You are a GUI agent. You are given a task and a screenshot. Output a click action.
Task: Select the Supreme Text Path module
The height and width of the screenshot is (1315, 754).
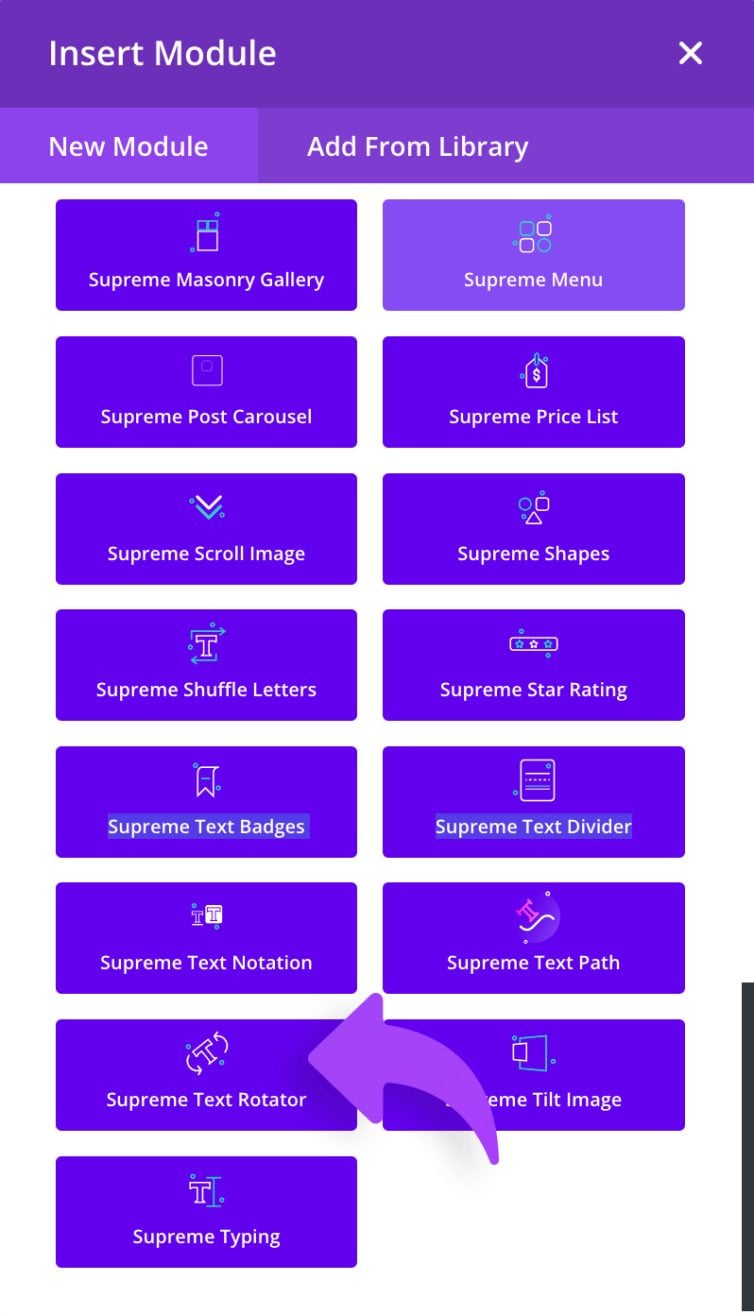(533, 938)
